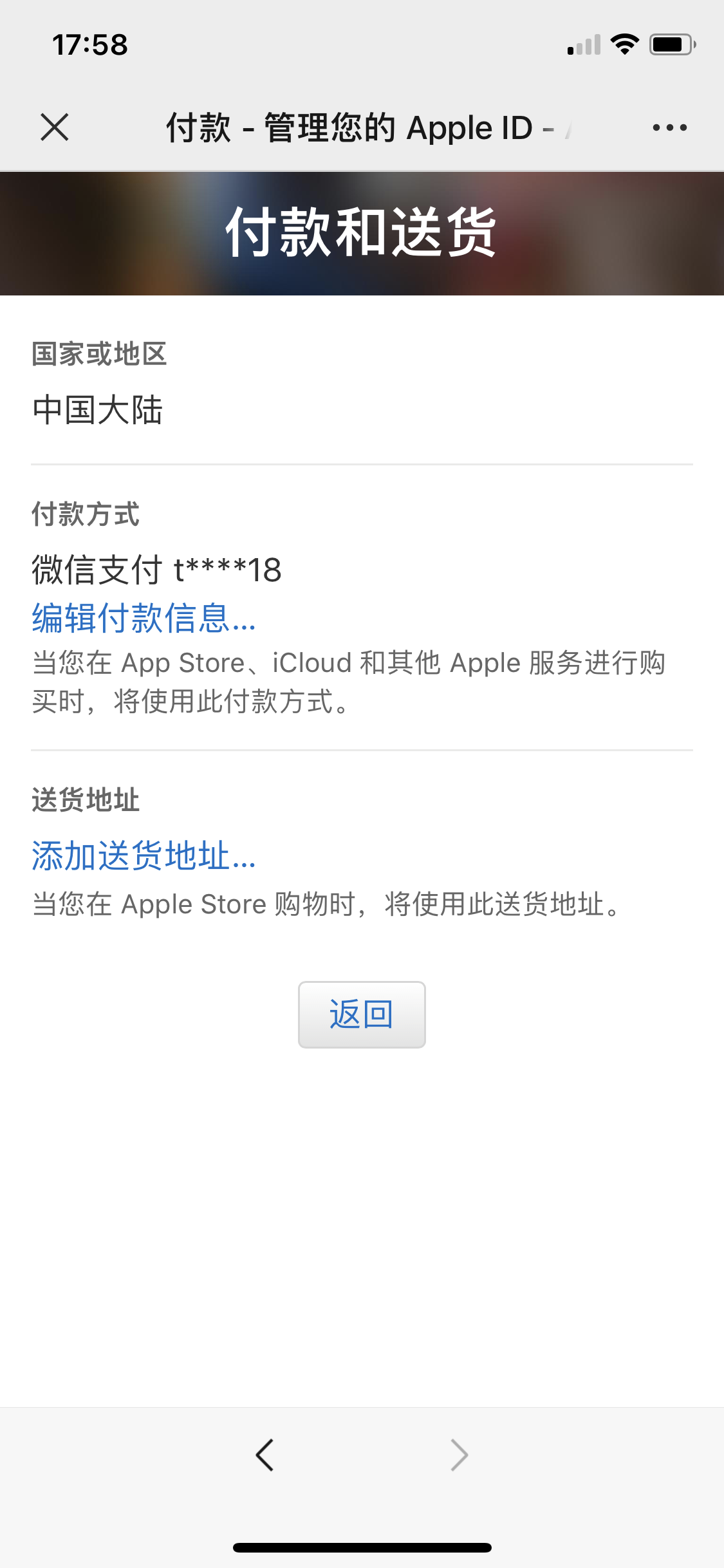Image resolution: width=724 pixels, height=1568 pixels.
Task: Tap the 返回 button
Action: [x=362, y=1014]
